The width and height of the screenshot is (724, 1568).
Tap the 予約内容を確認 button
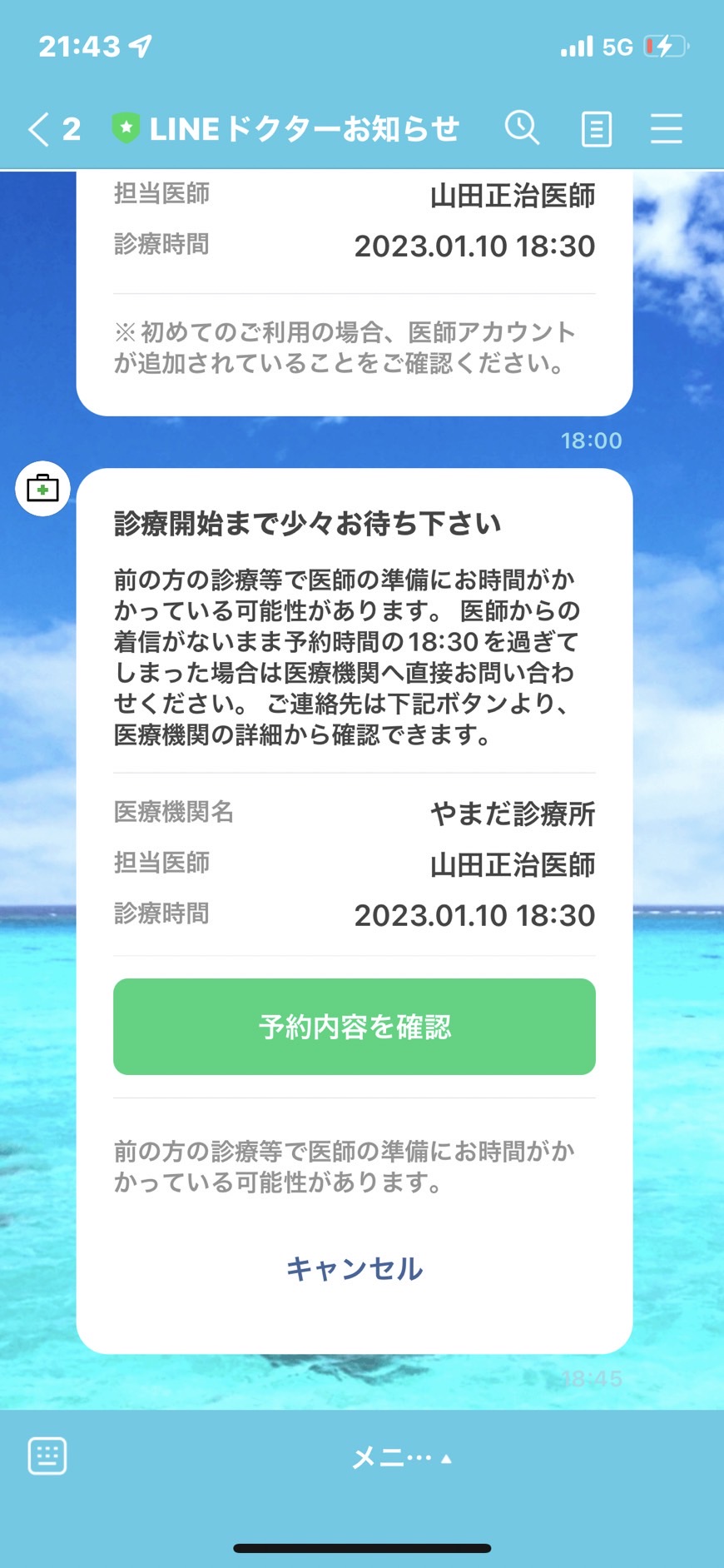355,1027
